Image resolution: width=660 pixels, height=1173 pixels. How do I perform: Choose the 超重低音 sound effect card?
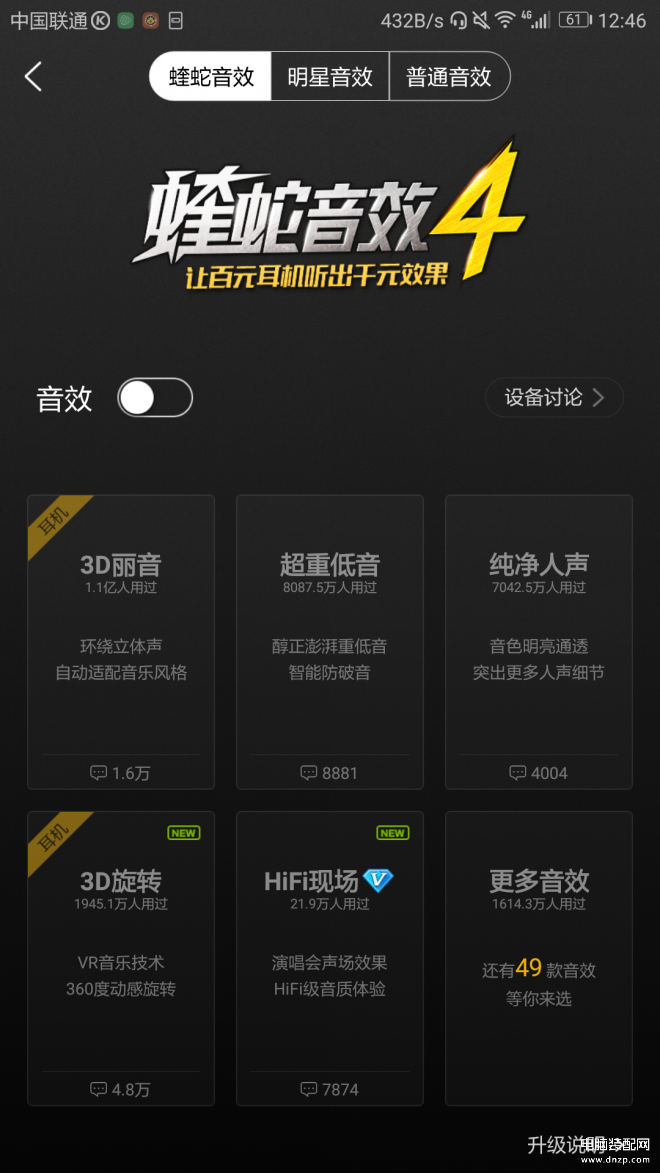(330, 620)
